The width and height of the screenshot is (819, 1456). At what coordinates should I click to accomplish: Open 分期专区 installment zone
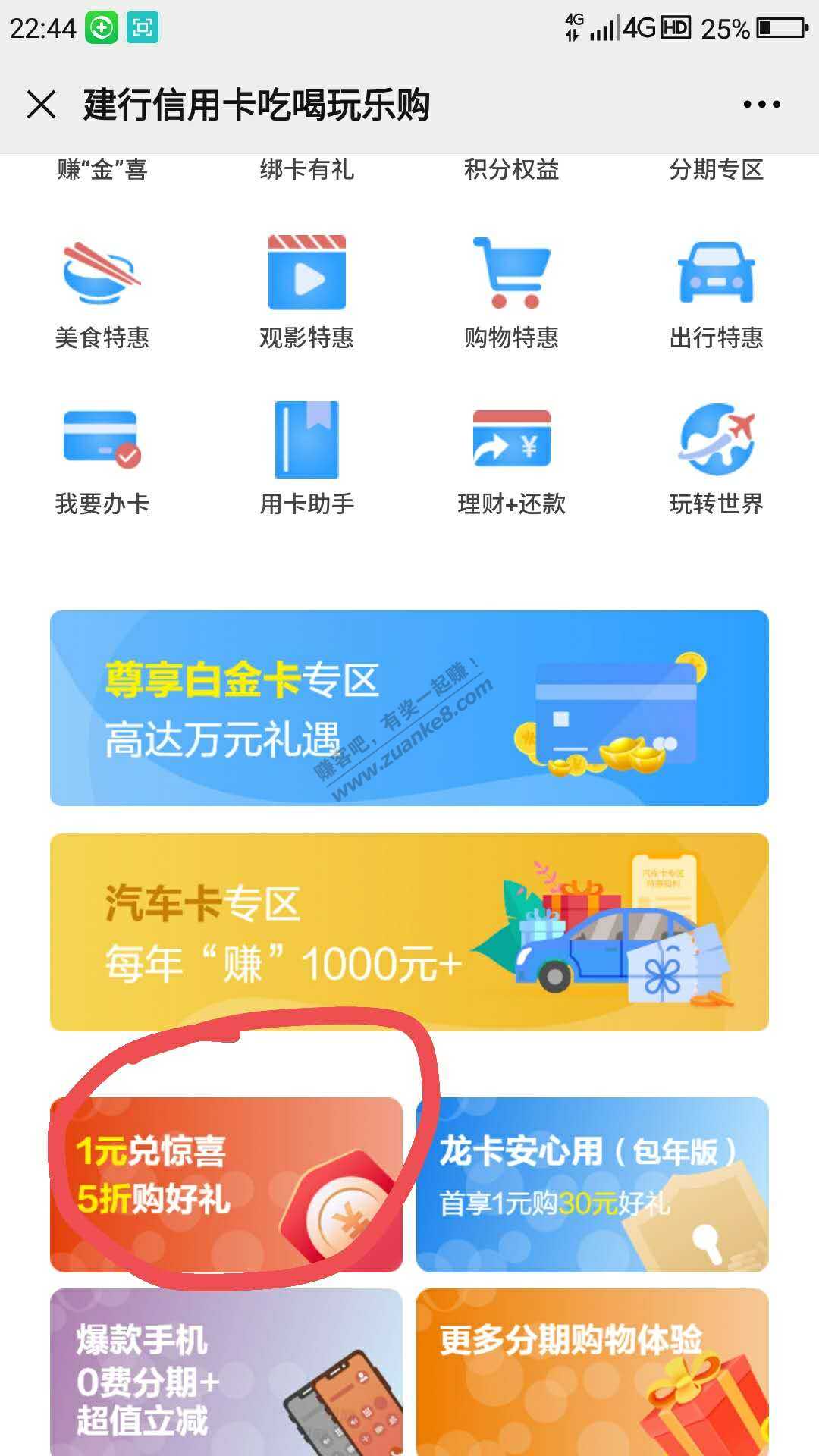[716, 170]
